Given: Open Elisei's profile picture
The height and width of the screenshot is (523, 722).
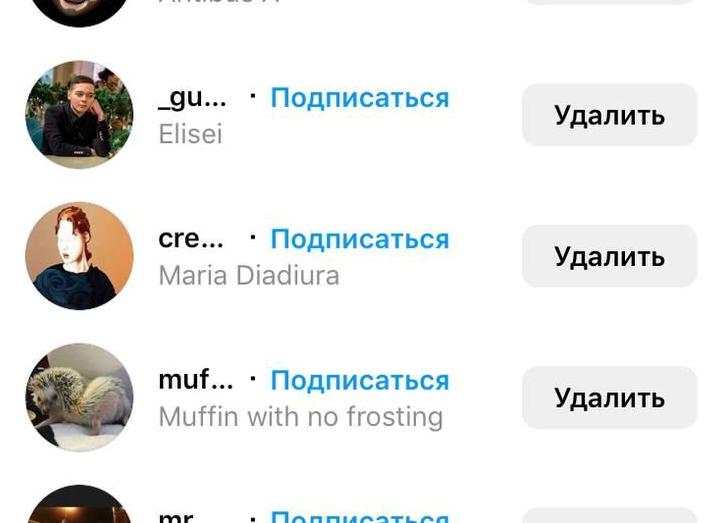Looking at the screenshot, I should [79, 115].
